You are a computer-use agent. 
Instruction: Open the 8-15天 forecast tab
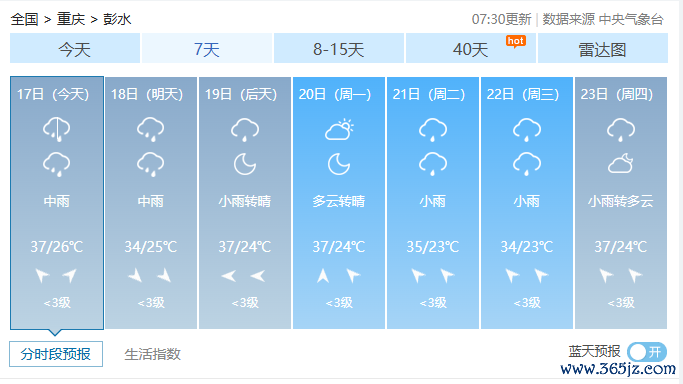point(339,48)
